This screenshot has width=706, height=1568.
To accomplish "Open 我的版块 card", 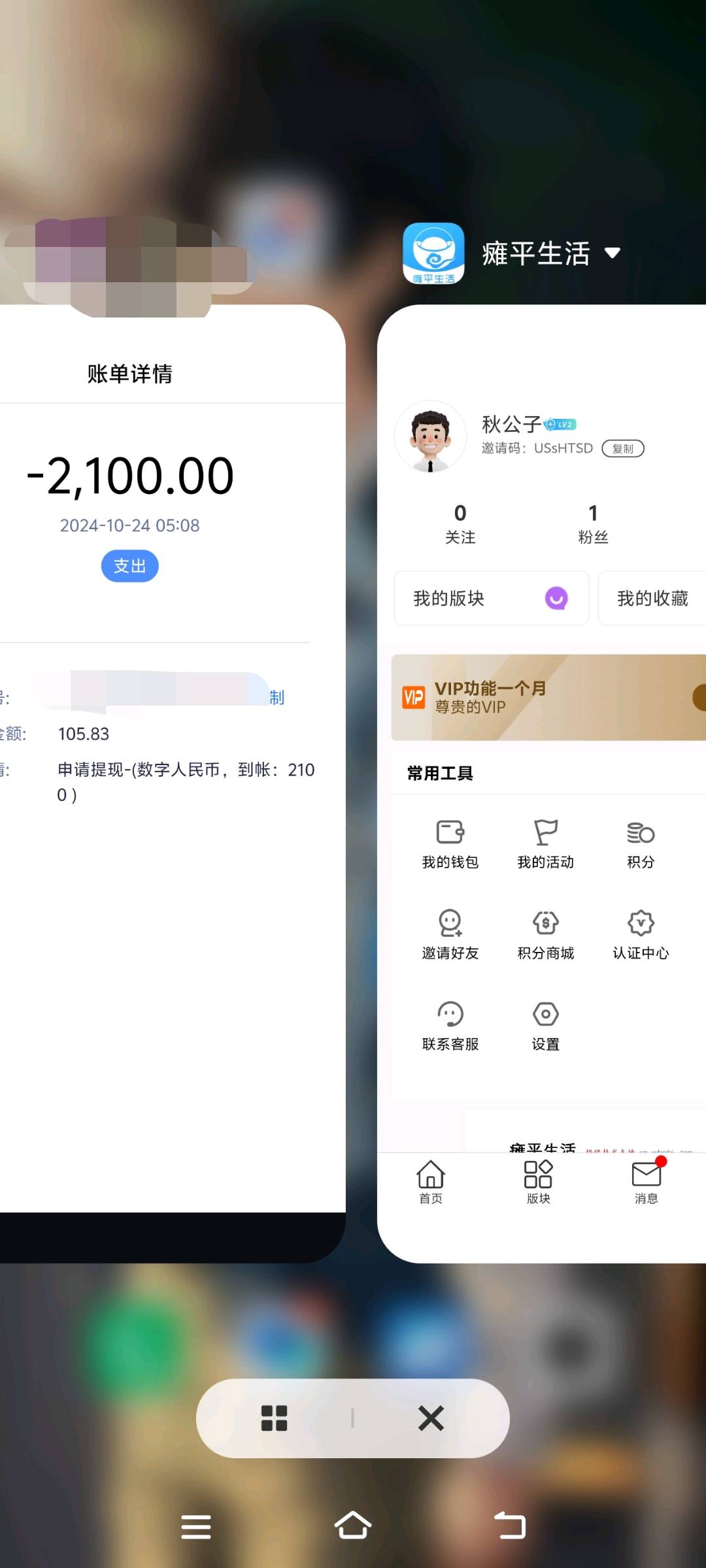I will click(x=491, y=598).
